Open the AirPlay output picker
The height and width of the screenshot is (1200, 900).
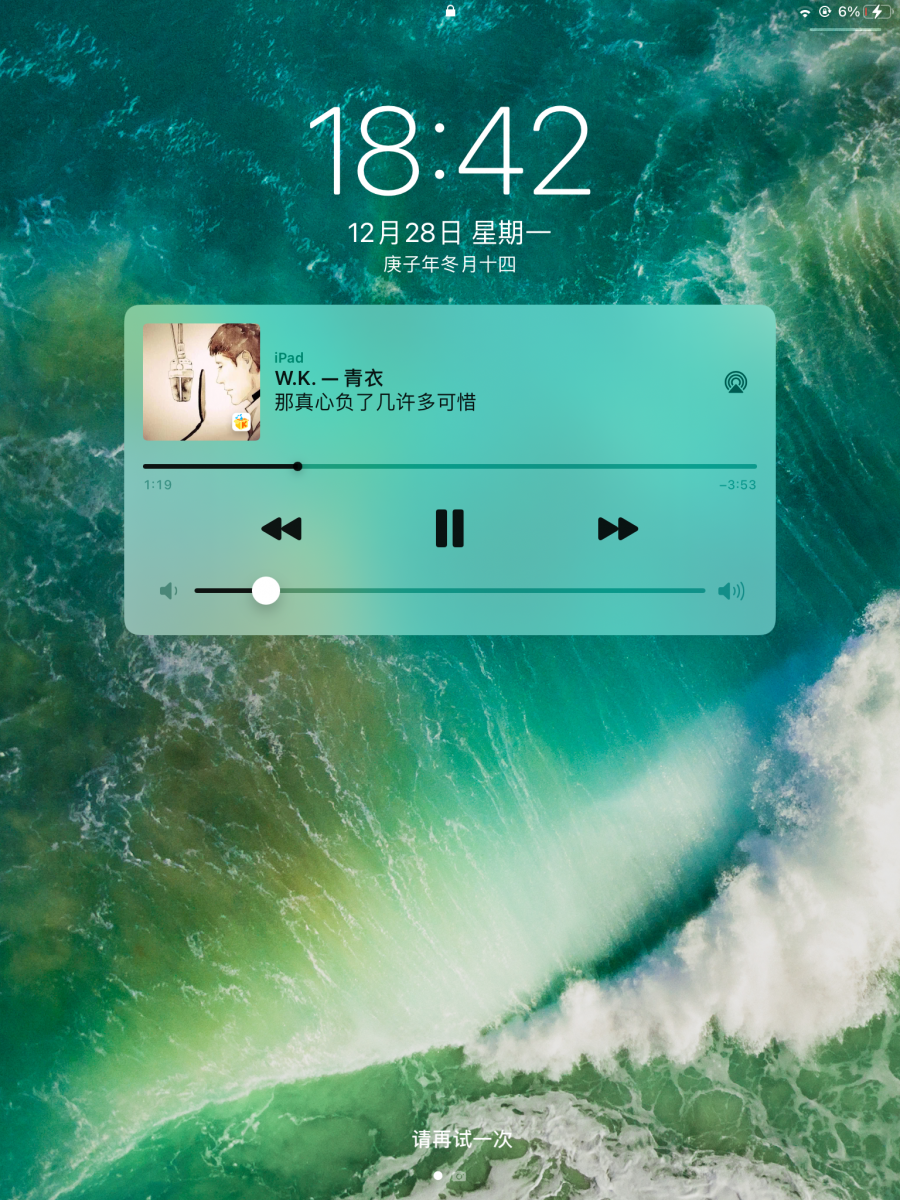click(736, 382)
